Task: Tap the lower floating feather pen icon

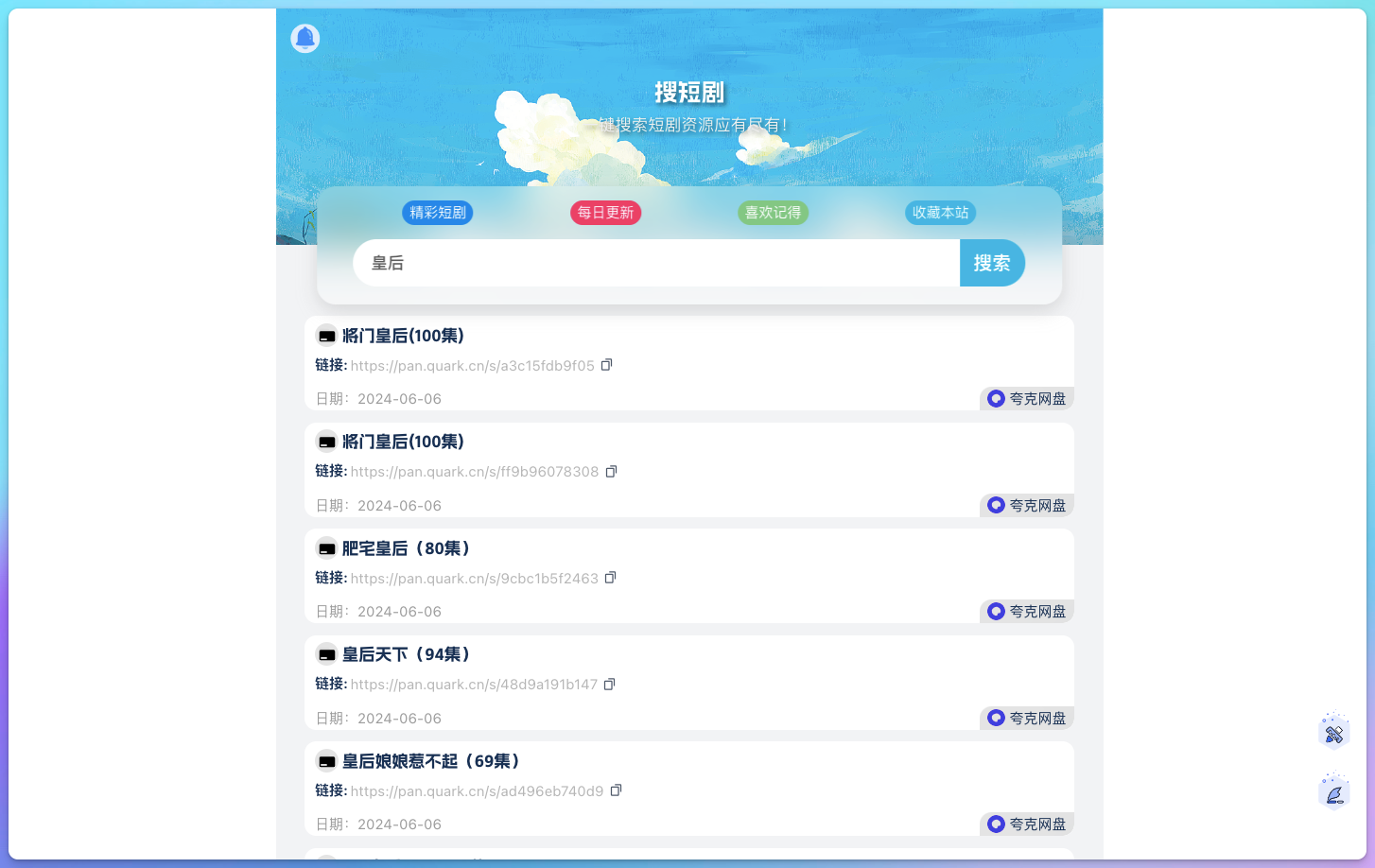Action: click(1333, 794)
